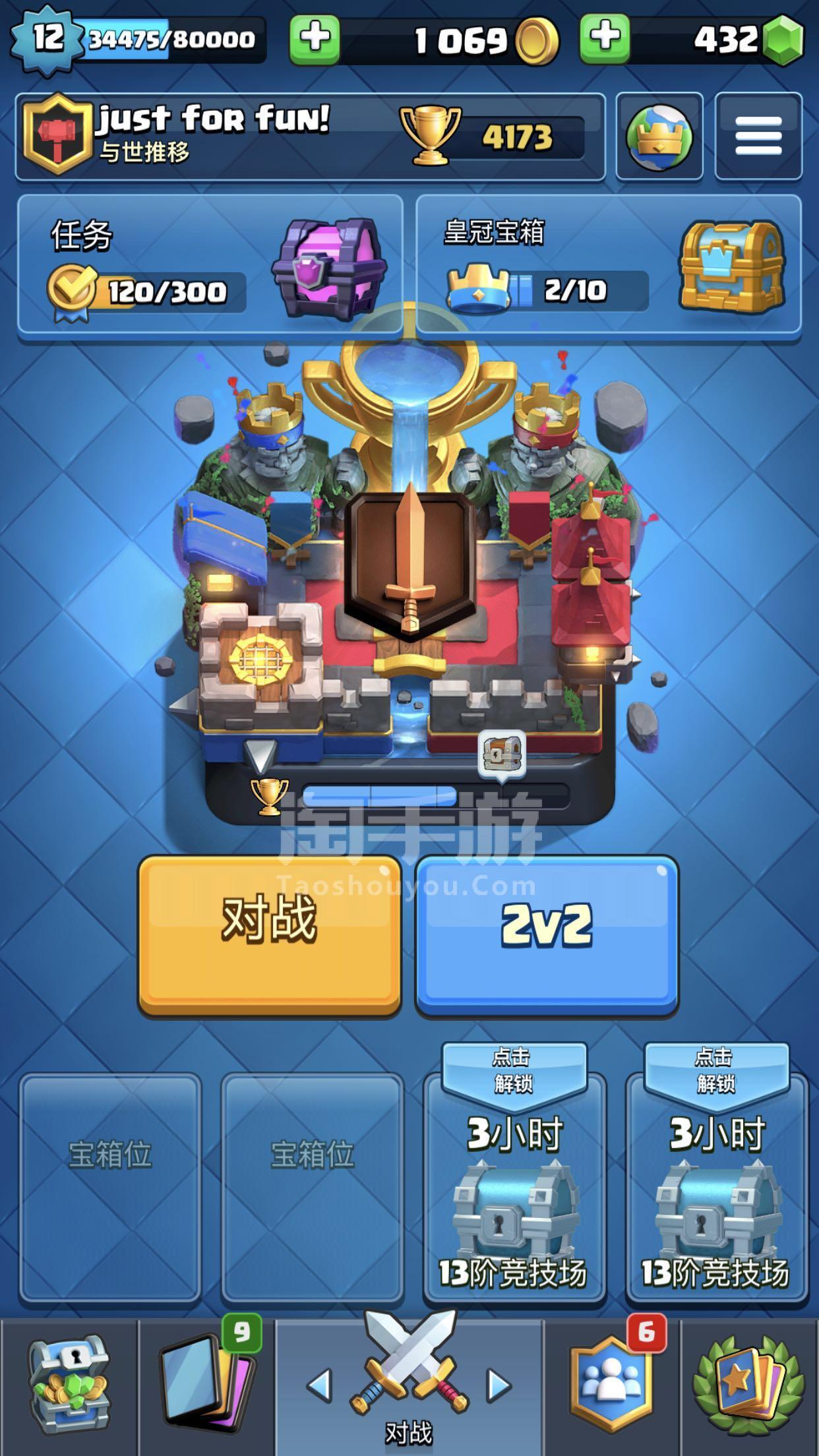Open the 皇冠宝箱 crown chest

click(608, 264)
